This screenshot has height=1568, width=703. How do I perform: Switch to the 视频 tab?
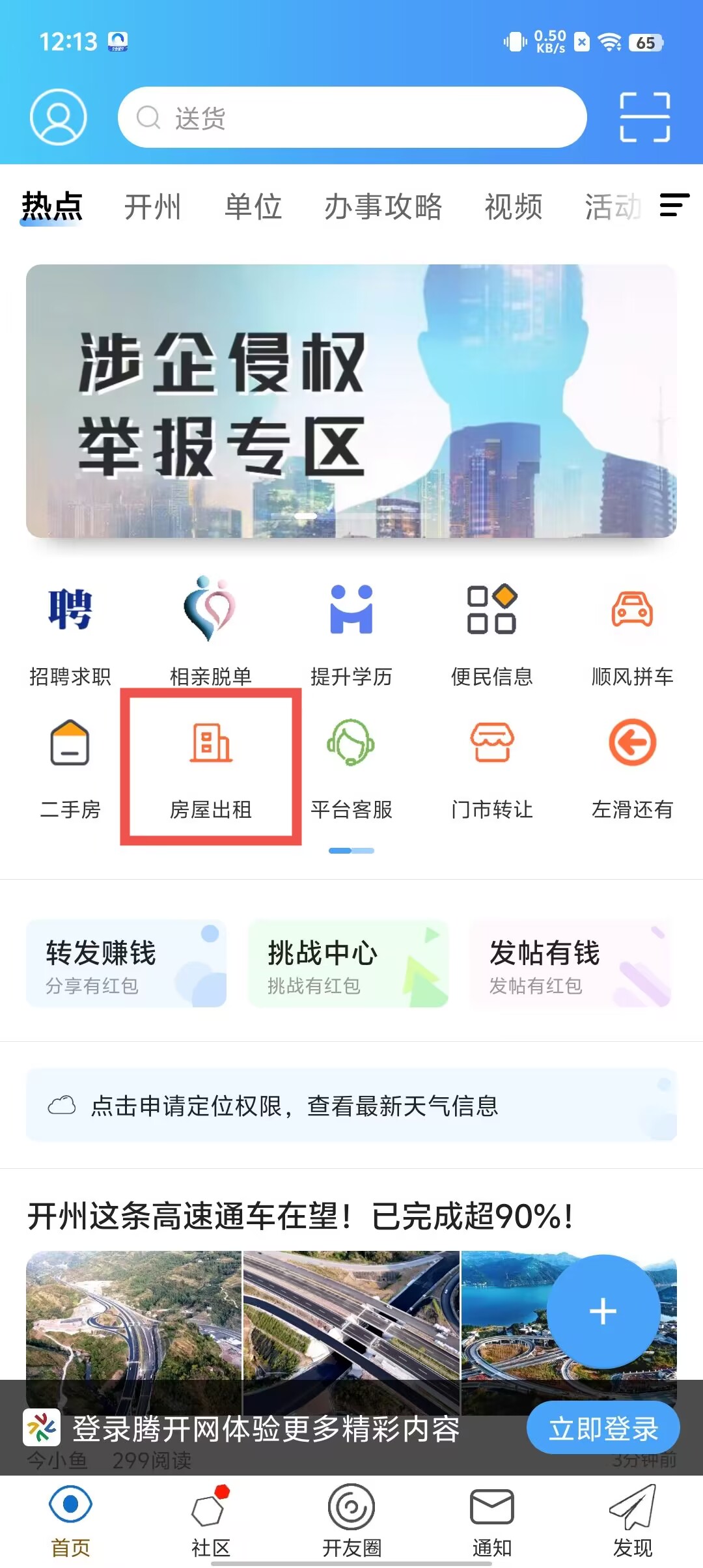click(513, 207)
